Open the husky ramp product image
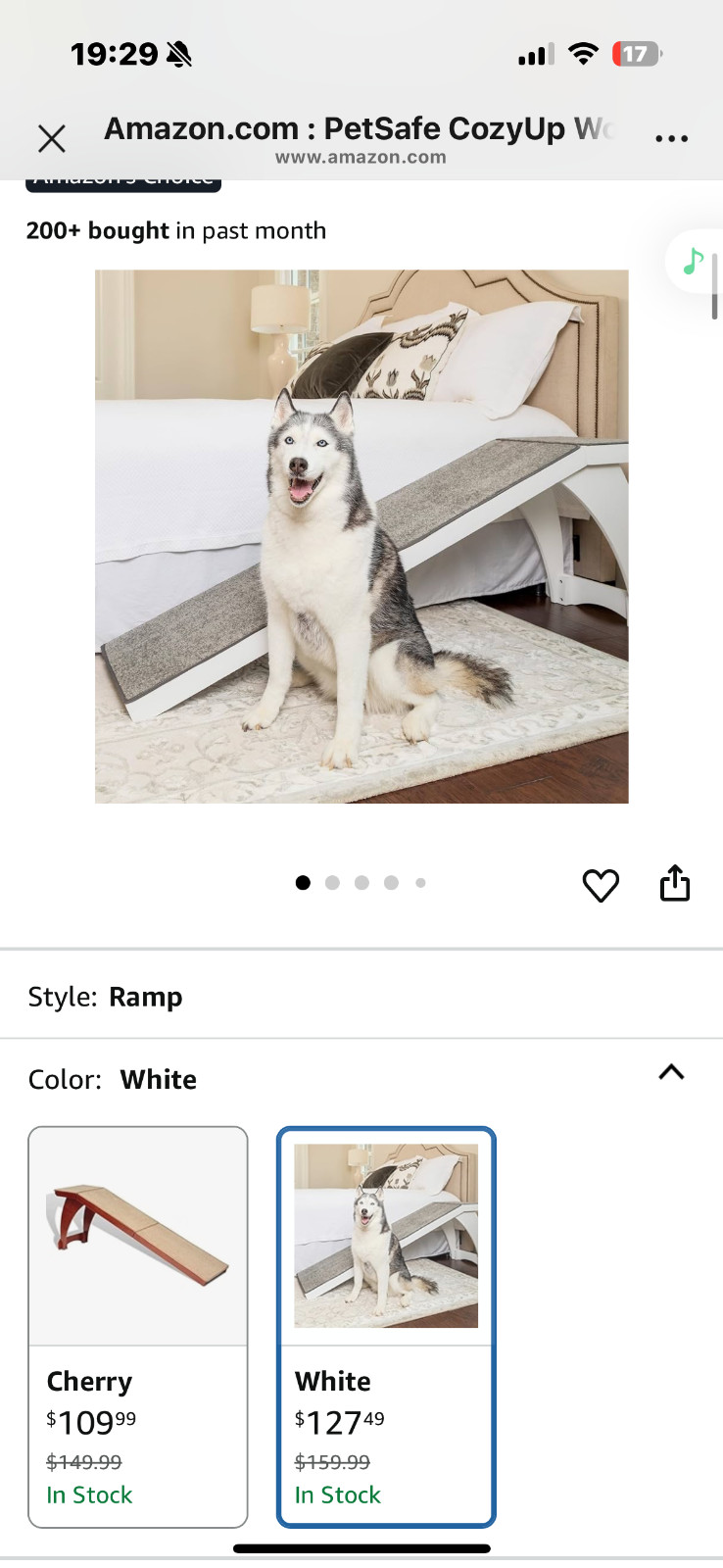 coord(361,536)
